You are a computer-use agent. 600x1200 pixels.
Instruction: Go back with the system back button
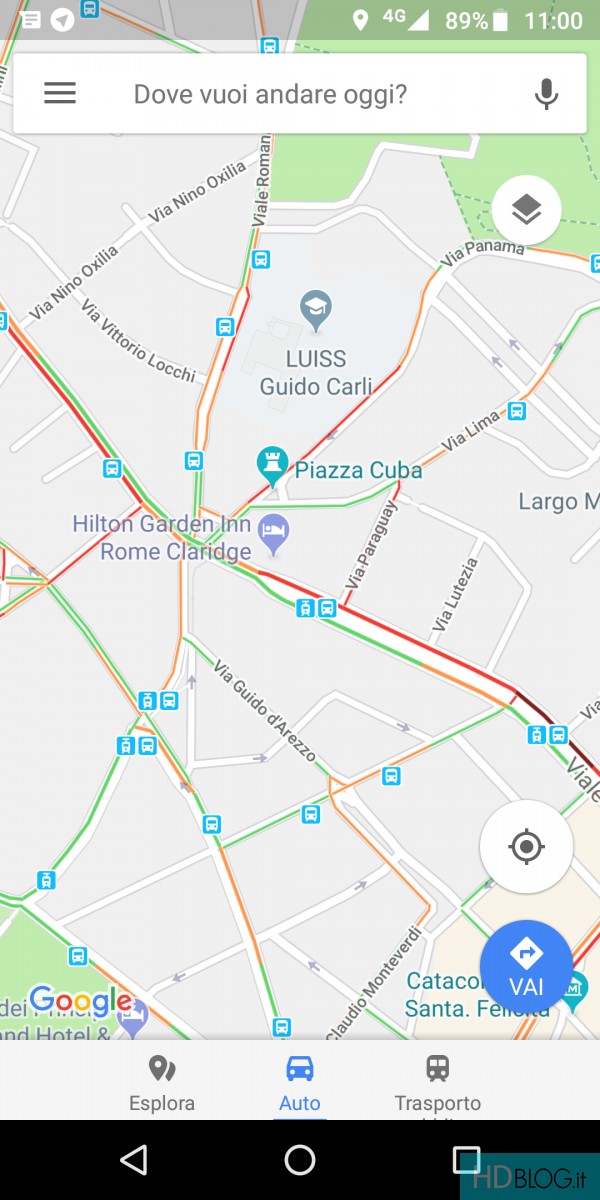coord(133,1160)
